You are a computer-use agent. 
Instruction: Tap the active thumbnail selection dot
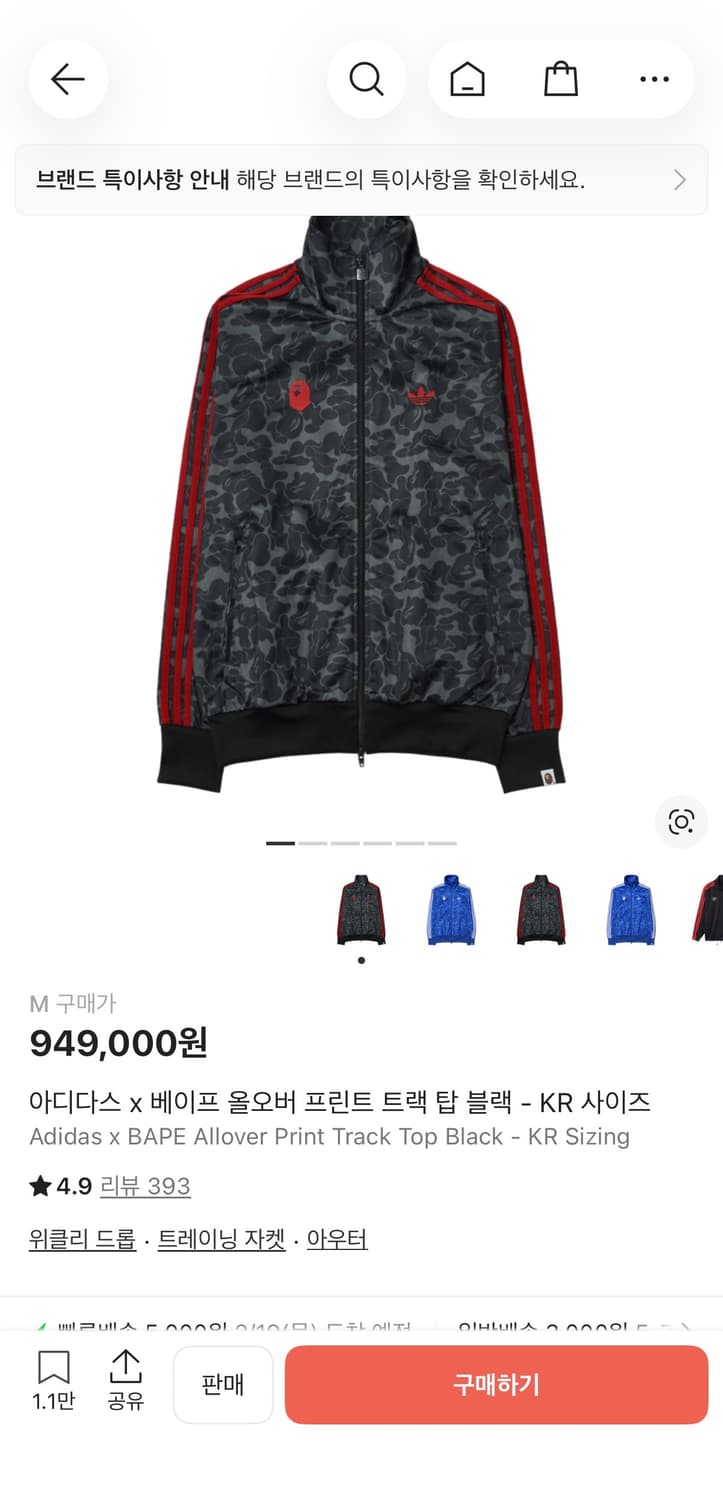pos(361,958)
